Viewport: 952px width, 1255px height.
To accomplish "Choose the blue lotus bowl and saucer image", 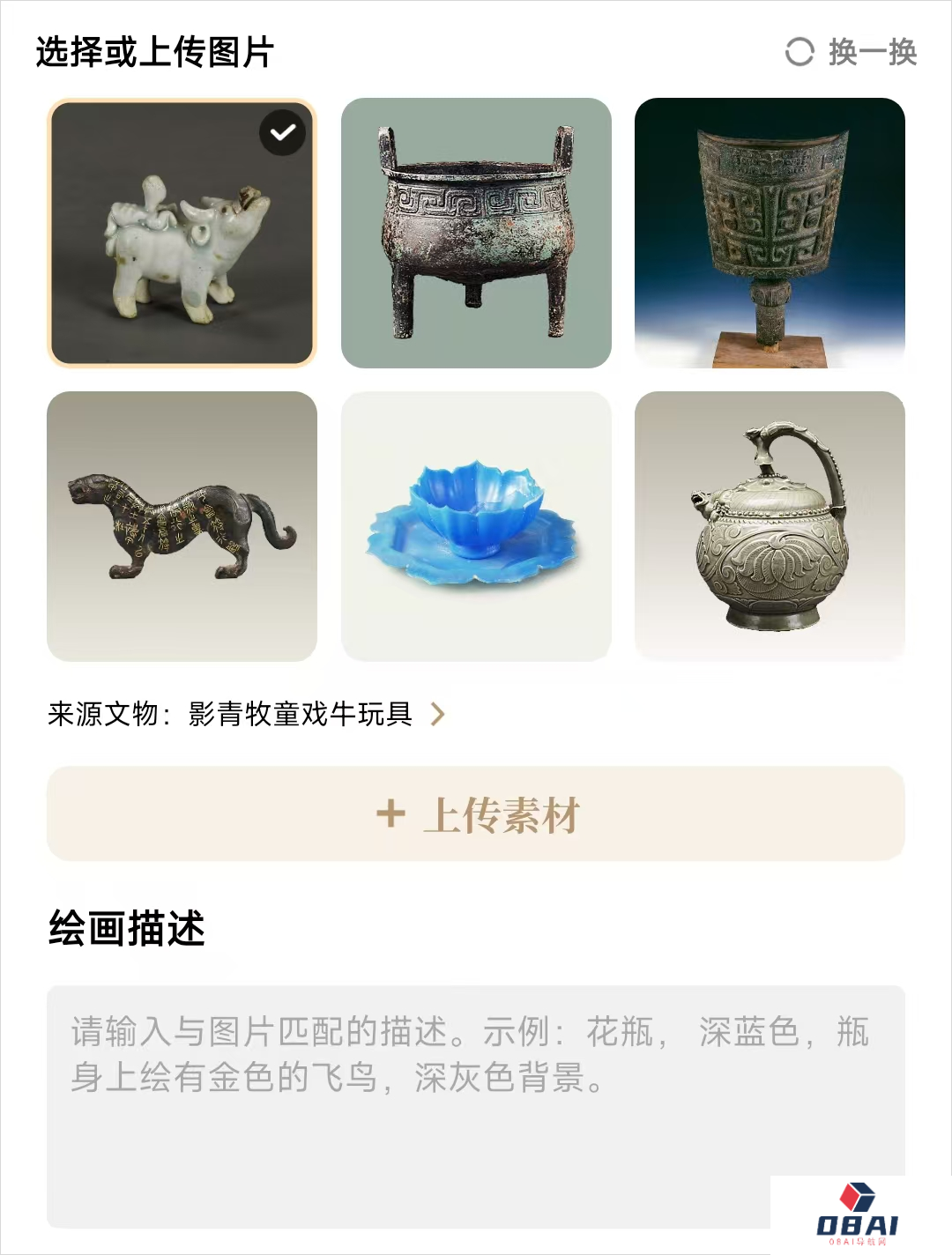I will [x=476, y=526].
